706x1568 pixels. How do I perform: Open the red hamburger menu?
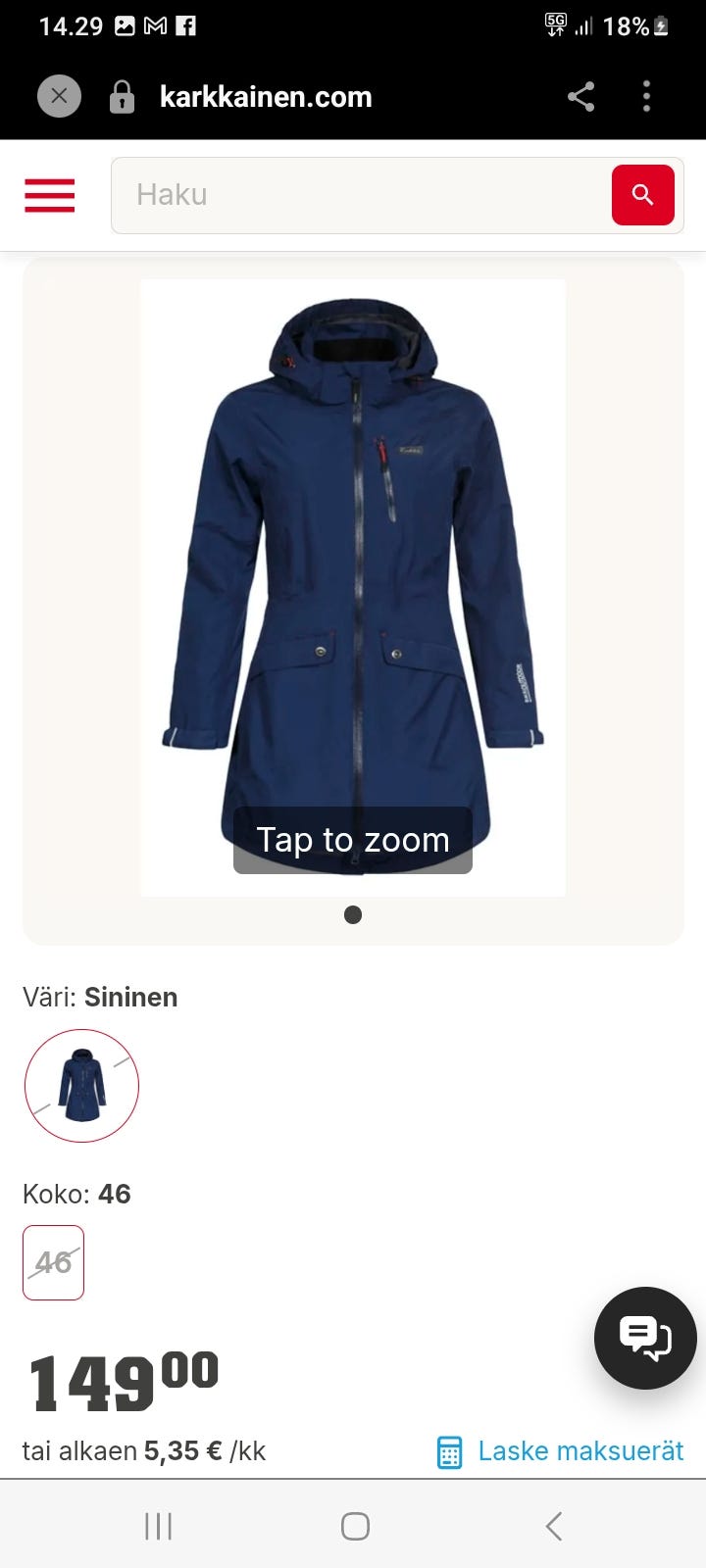(50, 195)
